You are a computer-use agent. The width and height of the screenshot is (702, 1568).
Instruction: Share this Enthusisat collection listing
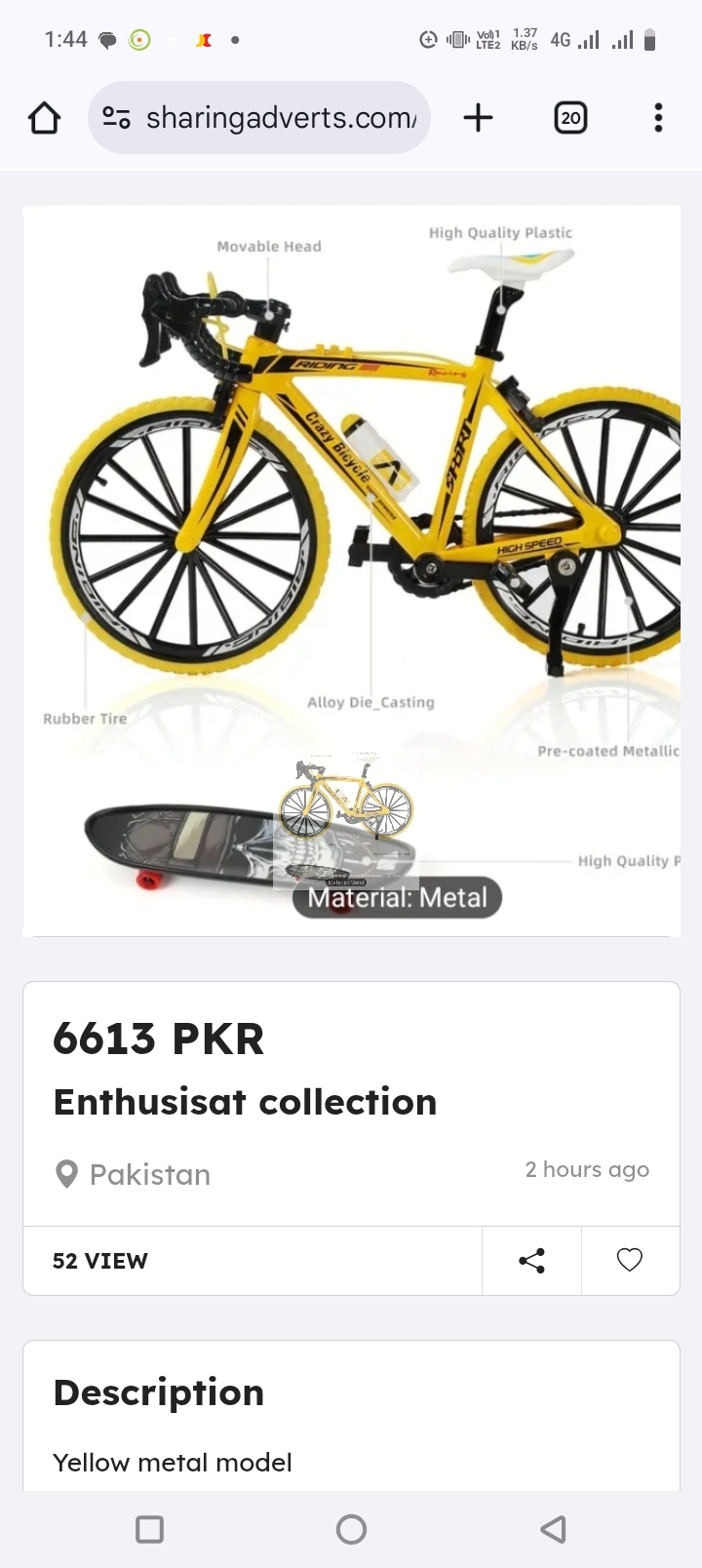(x=531, y=1261)
